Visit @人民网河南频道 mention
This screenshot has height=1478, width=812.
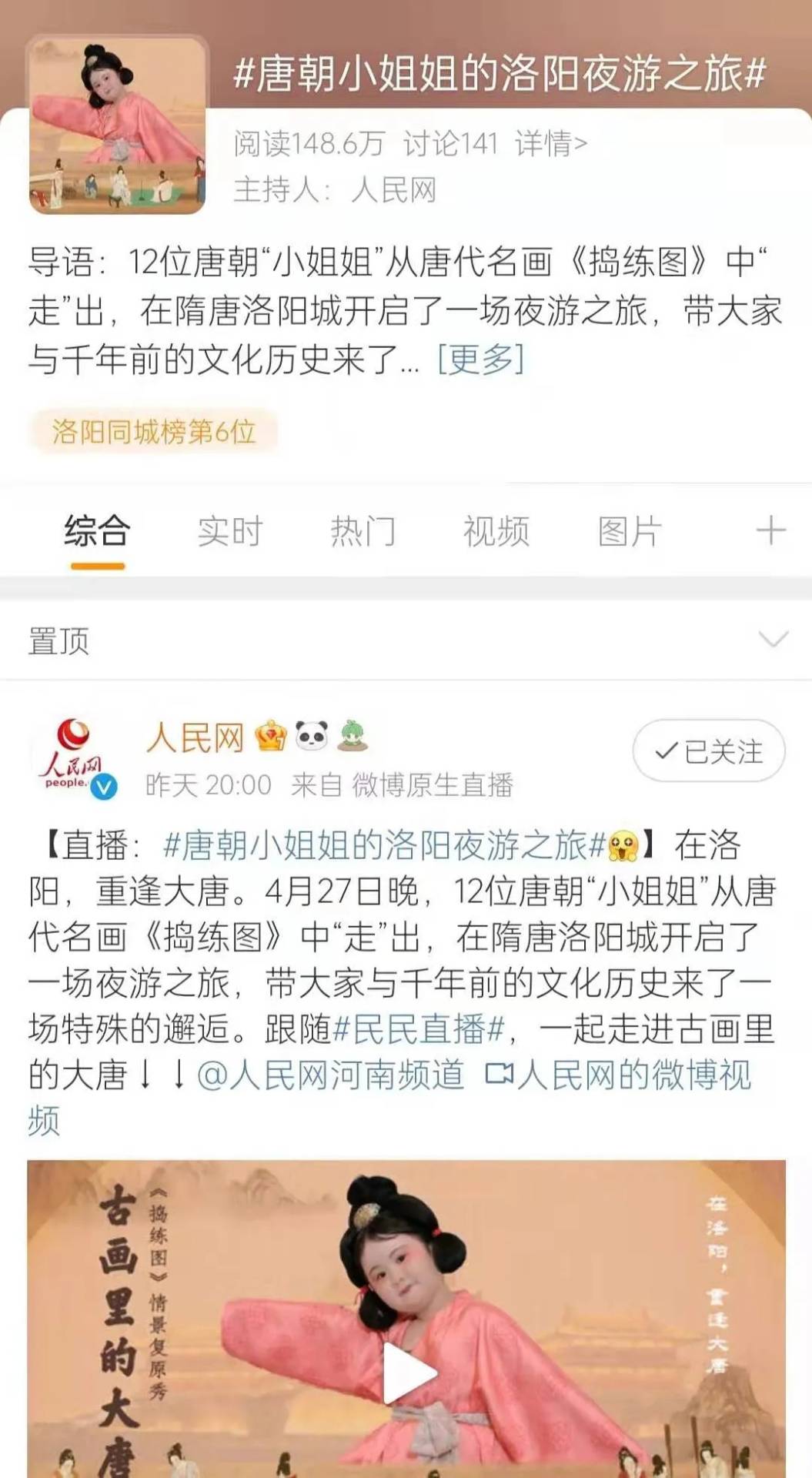[331, 1075]
